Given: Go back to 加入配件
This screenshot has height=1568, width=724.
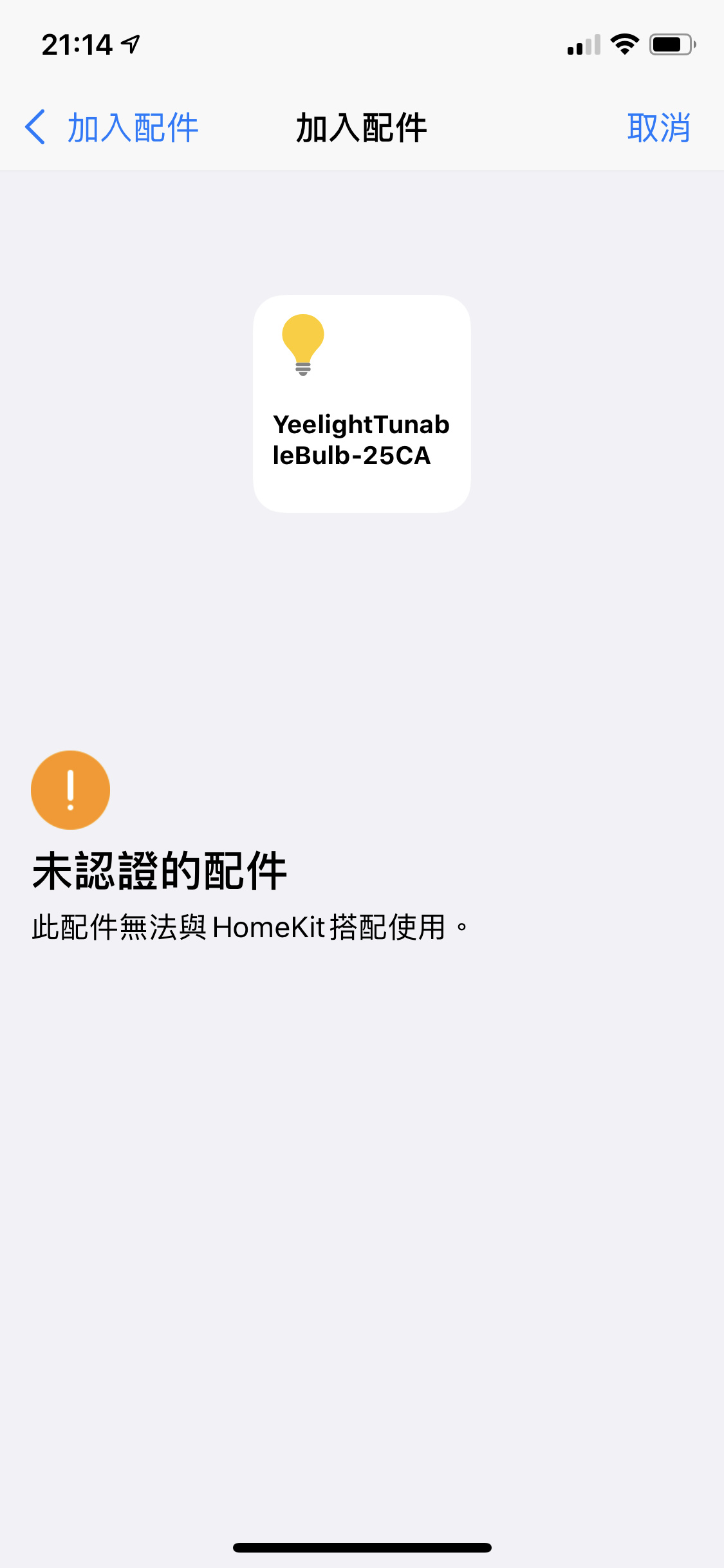Looking at the screenshot, I should [112, 127].
